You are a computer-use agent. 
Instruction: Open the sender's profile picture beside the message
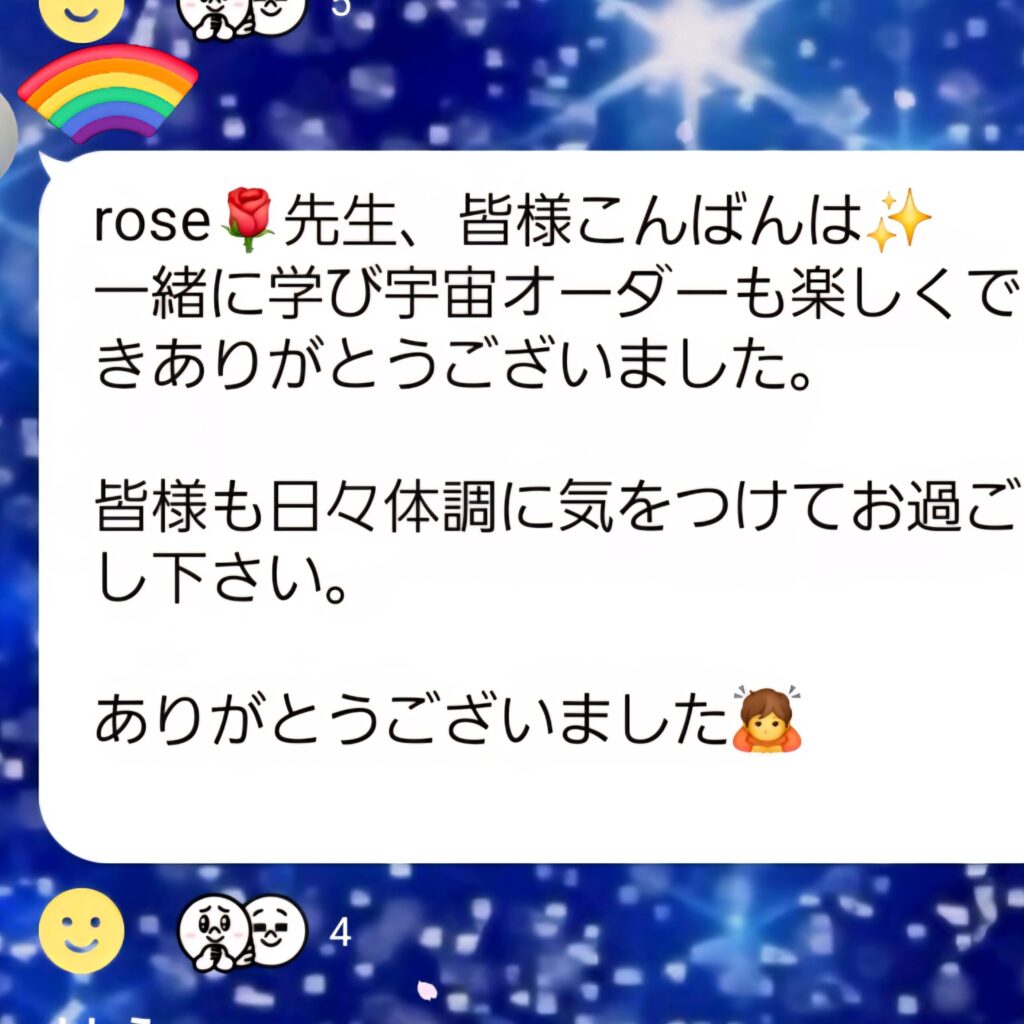click(8, 130)
